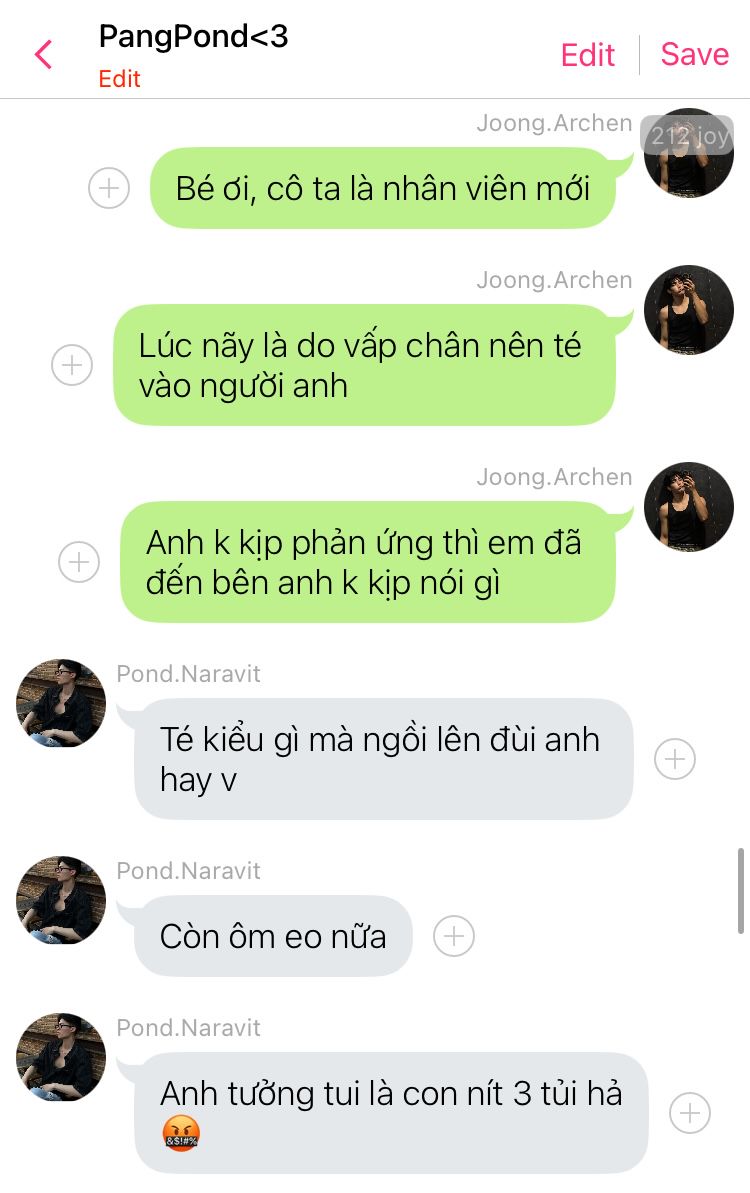Tap Pond.Naravit avatar next to "Té kiểu gì" message
Screen dimensions: 750x1193
[x=61, y=703]
